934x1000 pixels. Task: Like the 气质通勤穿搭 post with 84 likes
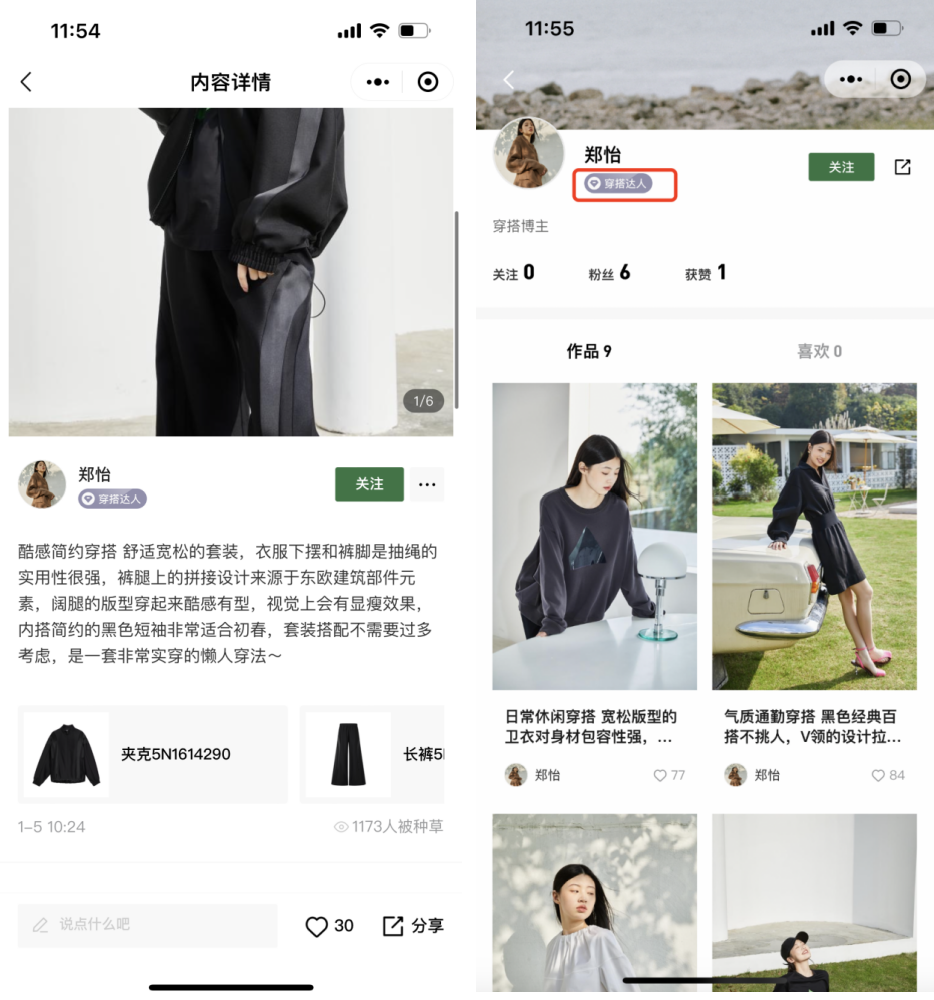[878, 775]
